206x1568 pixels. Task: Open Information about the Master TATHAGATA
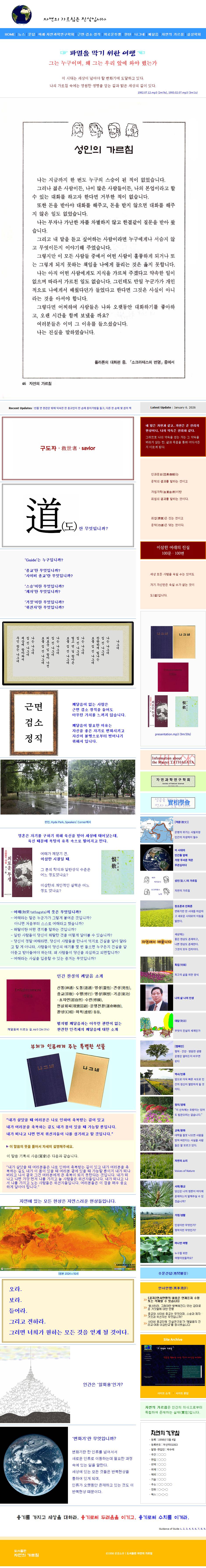coord(172,760)
